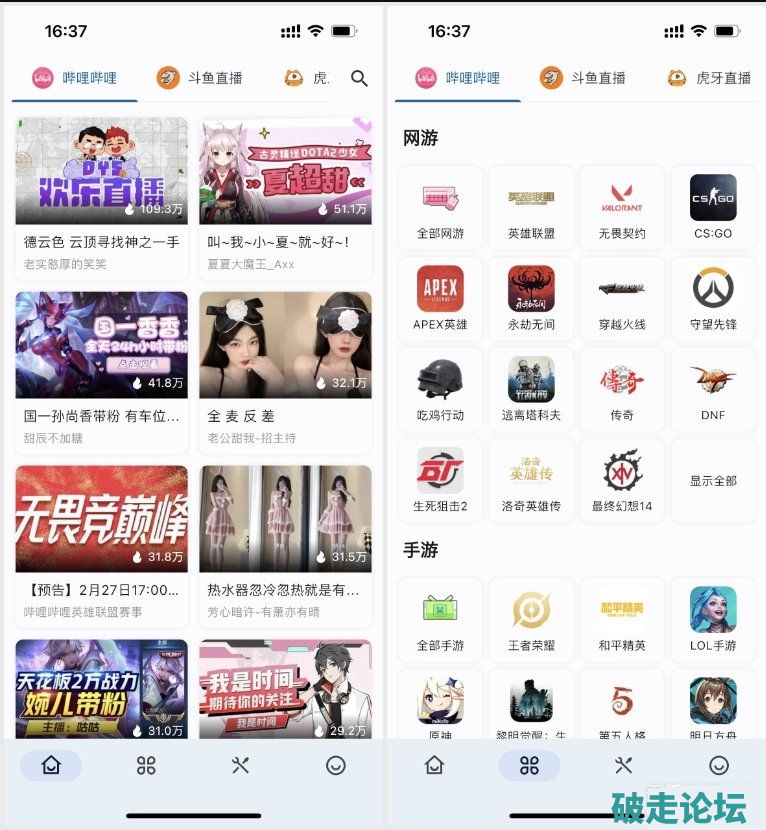The image size is (766, 830).
Task: Open the 无畏契约 category
Action: tap(622, 207)
